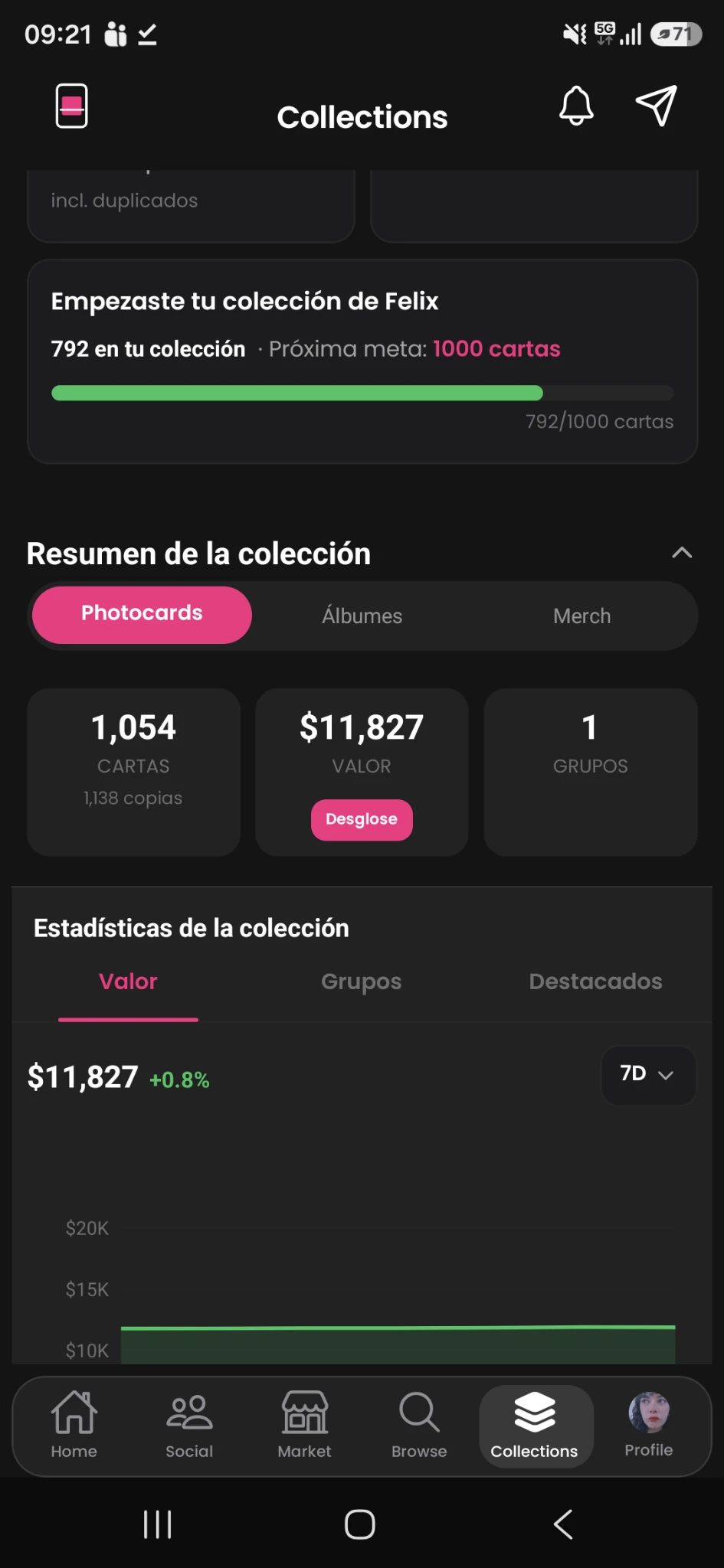
Task: Go to the Home tab
Action: pyautogui.click(x=74, y=1426)
